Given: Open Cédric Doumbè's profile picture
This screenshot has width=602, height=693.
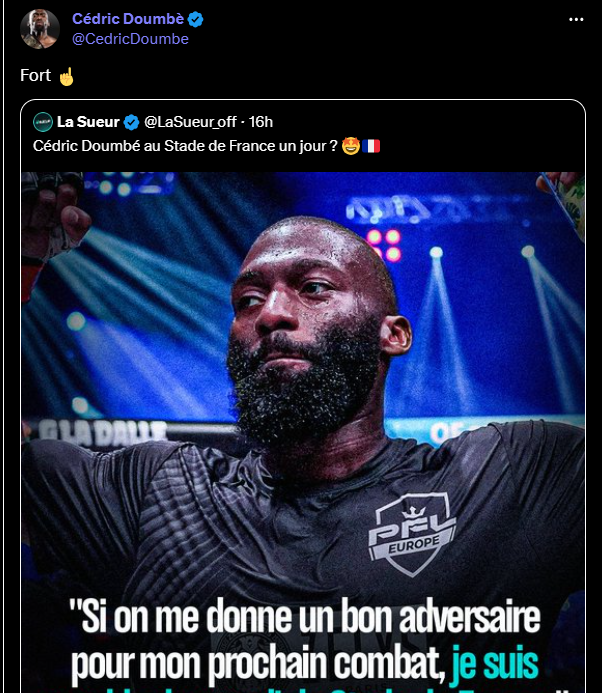Looking at the screenshot, I should click(x=40, y=29).
